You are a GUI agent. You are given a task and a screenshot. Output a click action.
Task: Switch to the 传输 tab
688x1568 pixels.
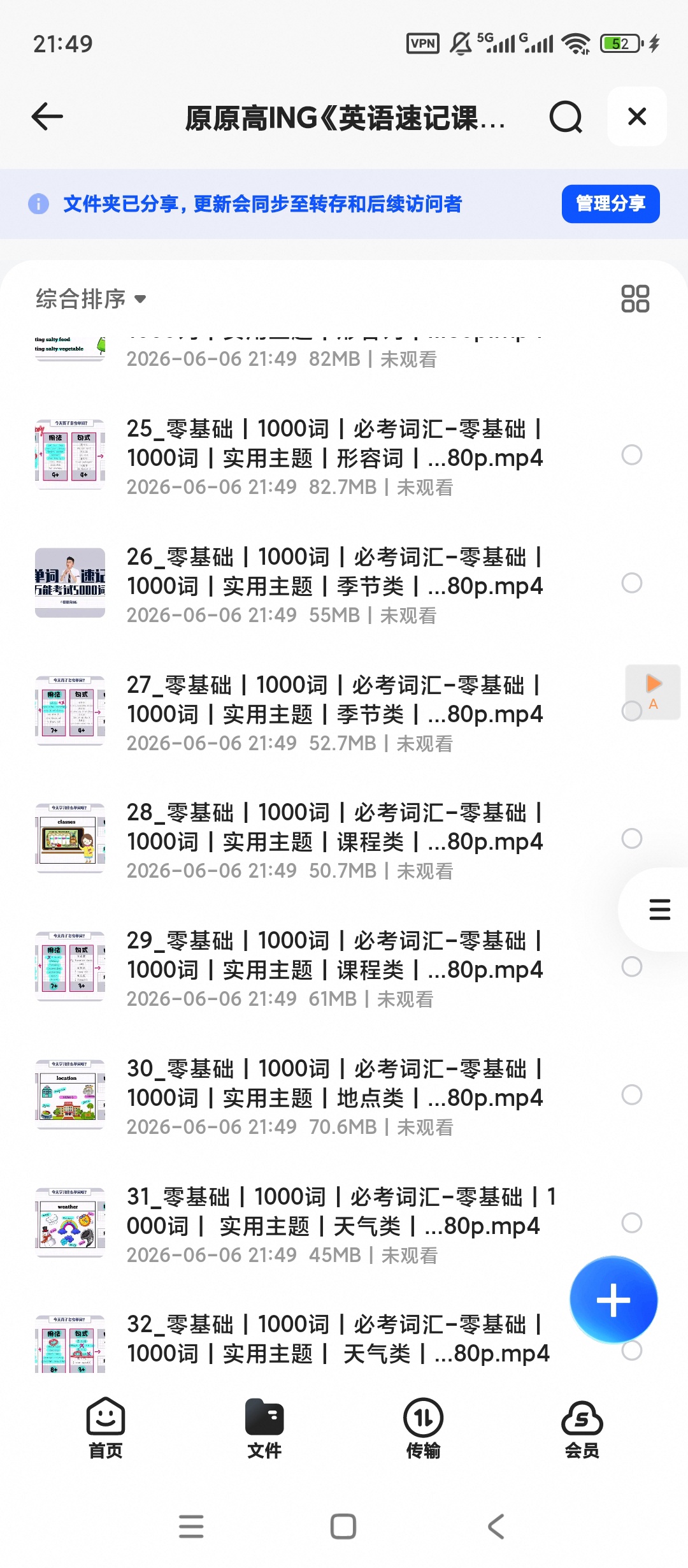pos(423,1428)
